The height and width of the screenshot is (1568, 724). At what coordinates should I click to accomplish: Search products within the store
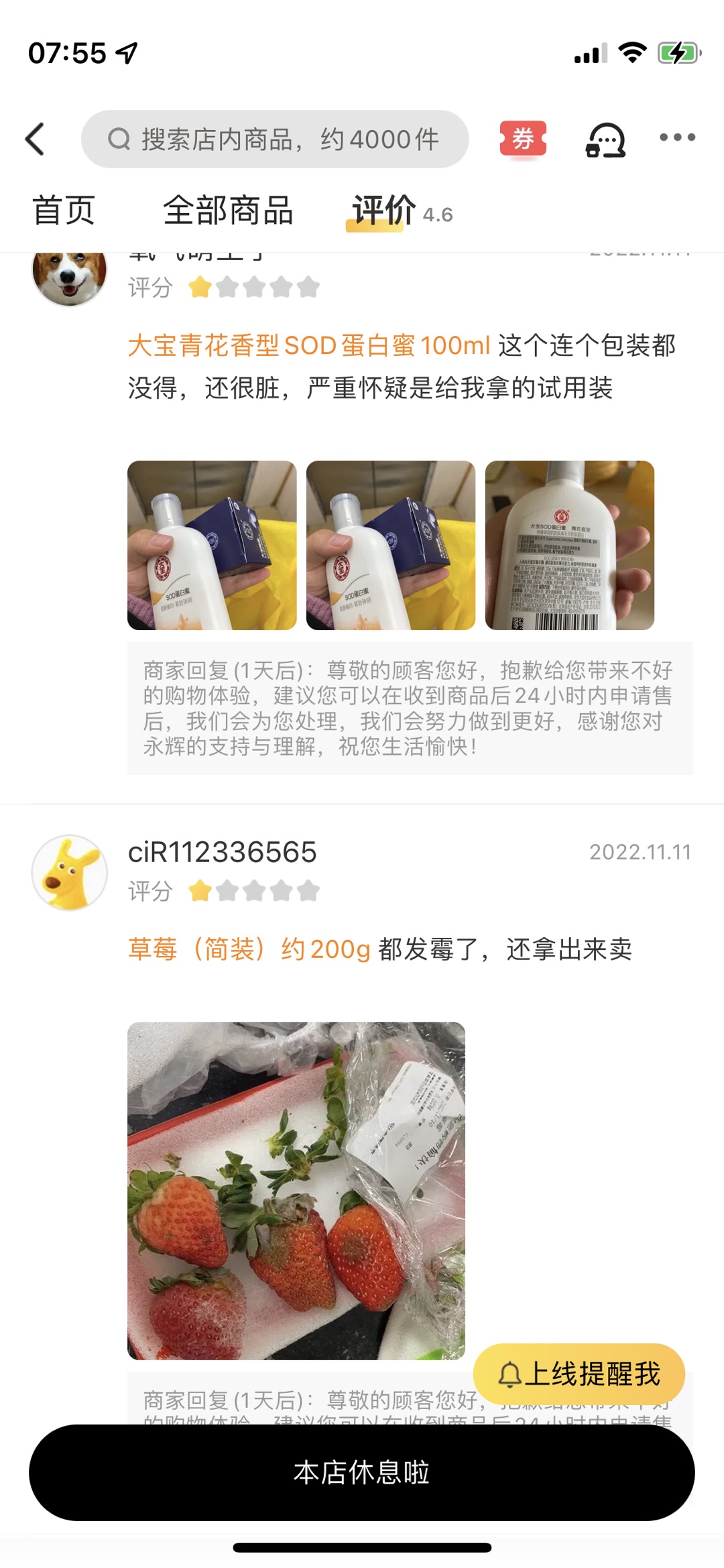pos(275,139)
